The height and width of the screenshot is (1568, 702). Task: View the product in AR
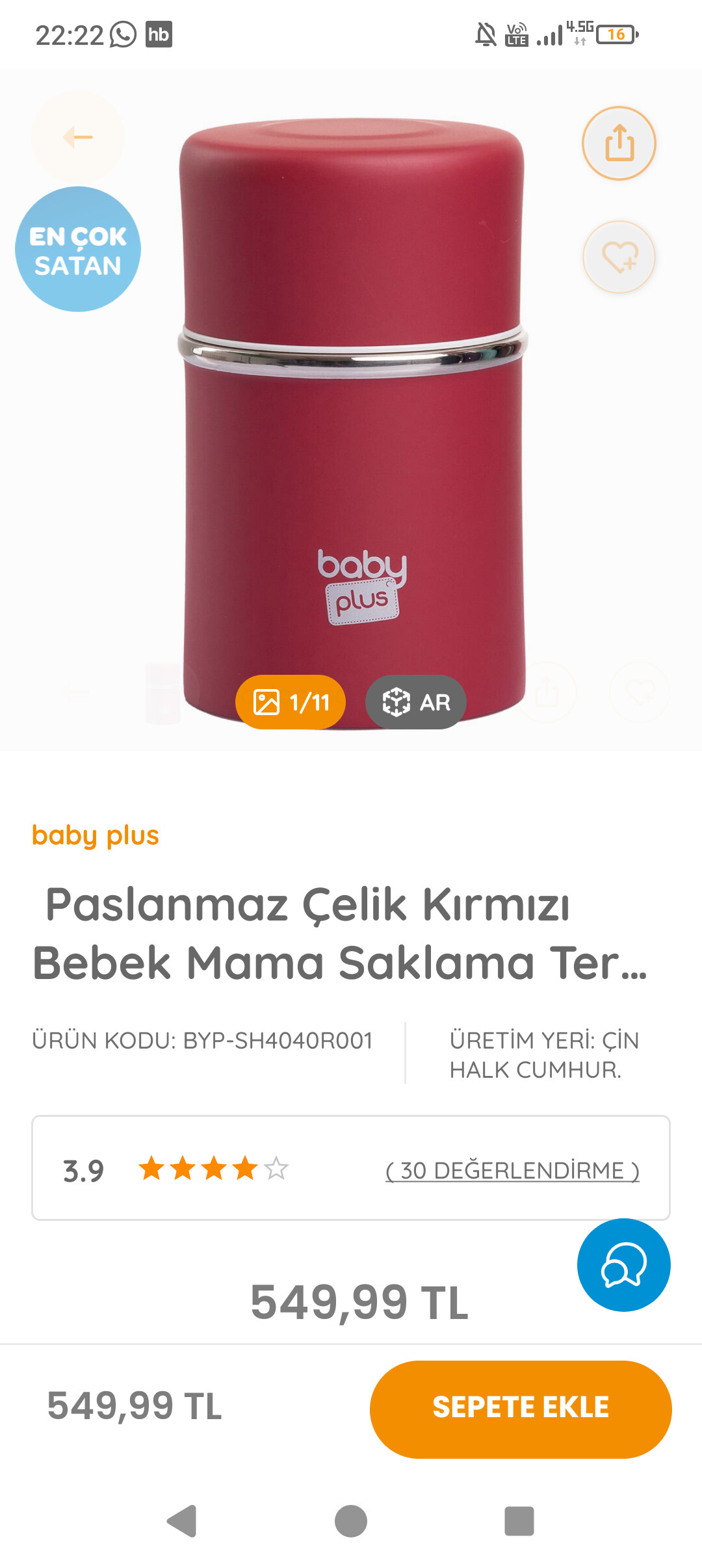click(x=416, y=702)
